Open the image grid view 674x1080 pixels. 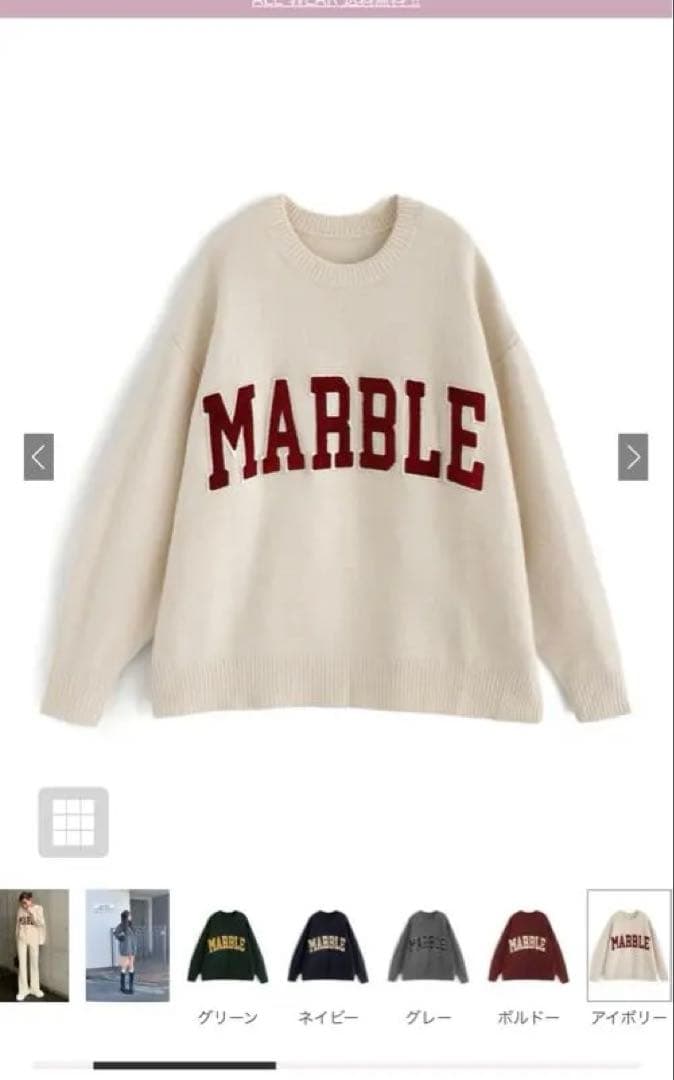pyautogui.click(x=73, y=822)
